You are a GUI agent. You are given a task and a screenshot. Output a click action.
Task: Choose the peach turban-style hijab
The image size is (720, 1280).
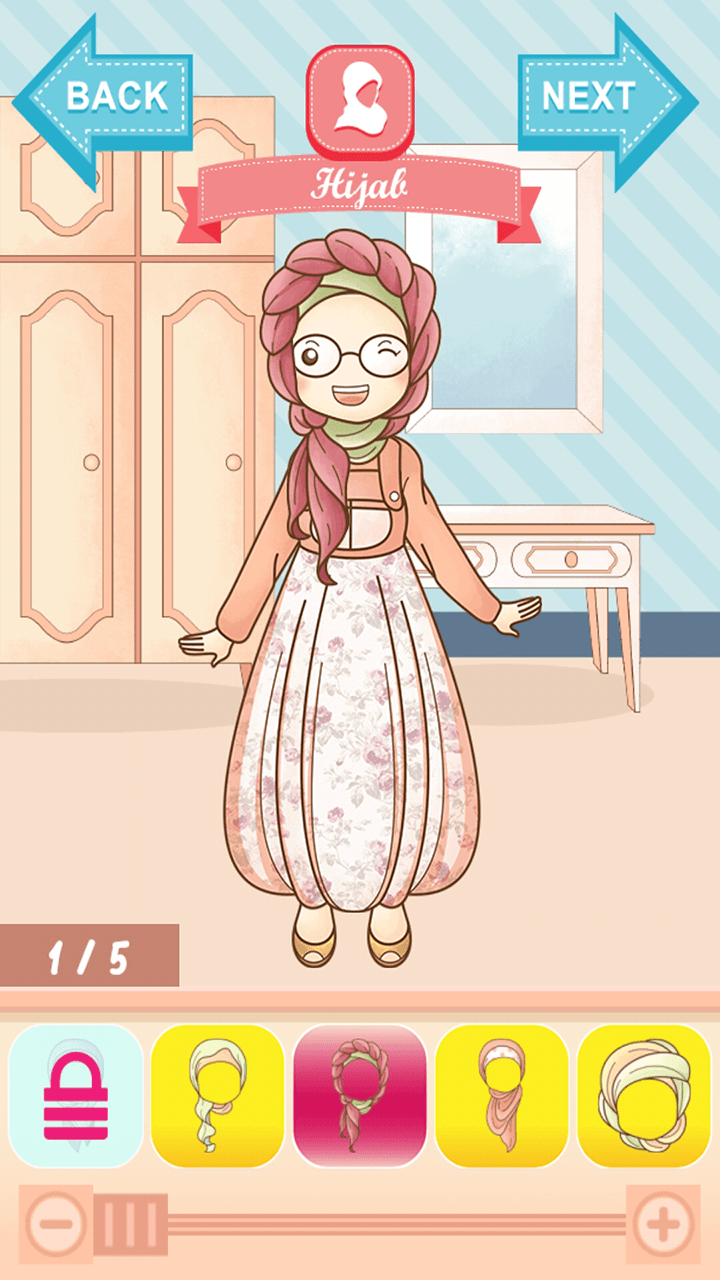point(644,1096)
